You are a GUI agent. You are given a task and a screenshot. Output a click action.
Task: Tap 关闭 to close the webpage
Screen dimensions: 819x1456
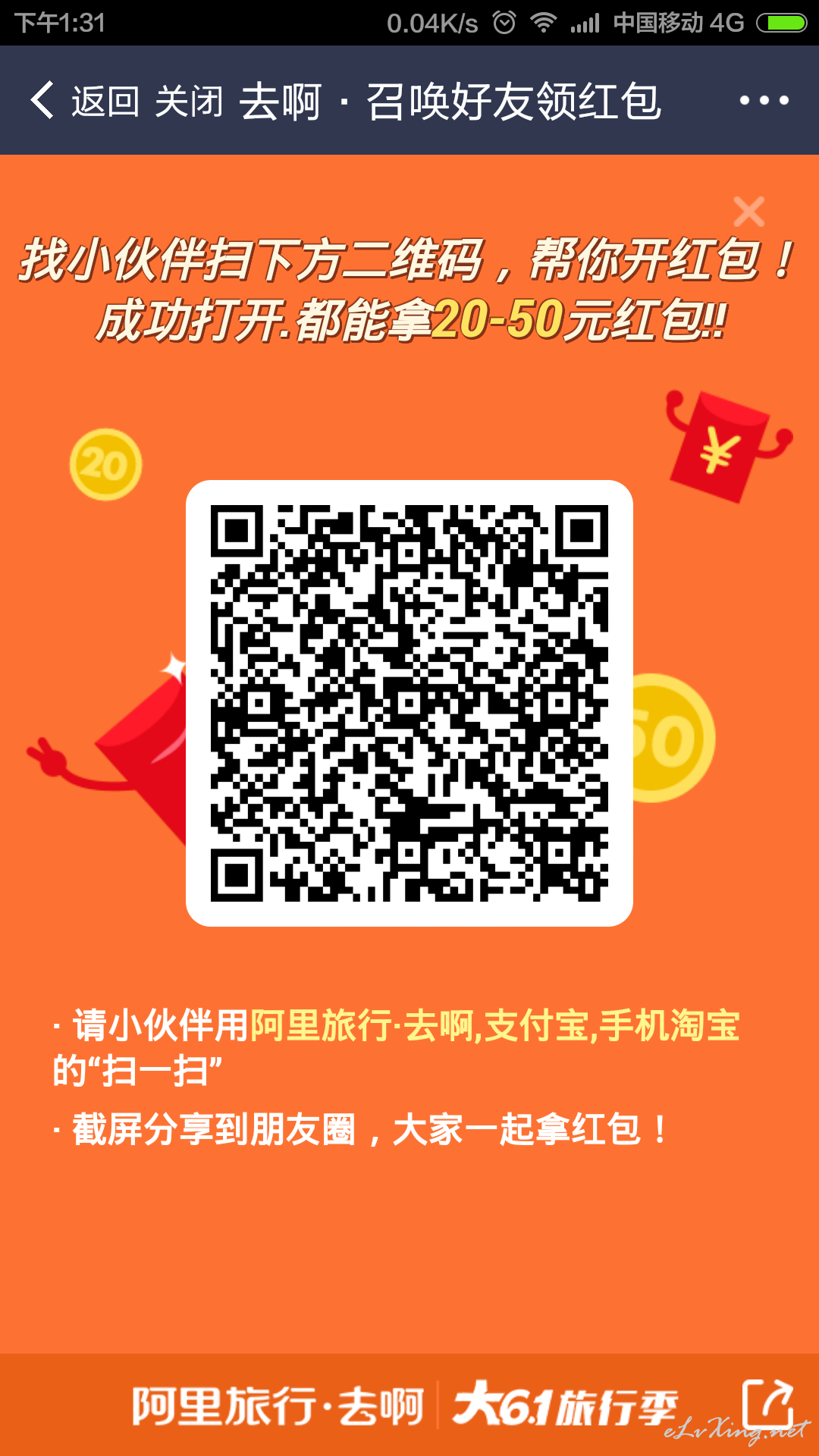189,101
